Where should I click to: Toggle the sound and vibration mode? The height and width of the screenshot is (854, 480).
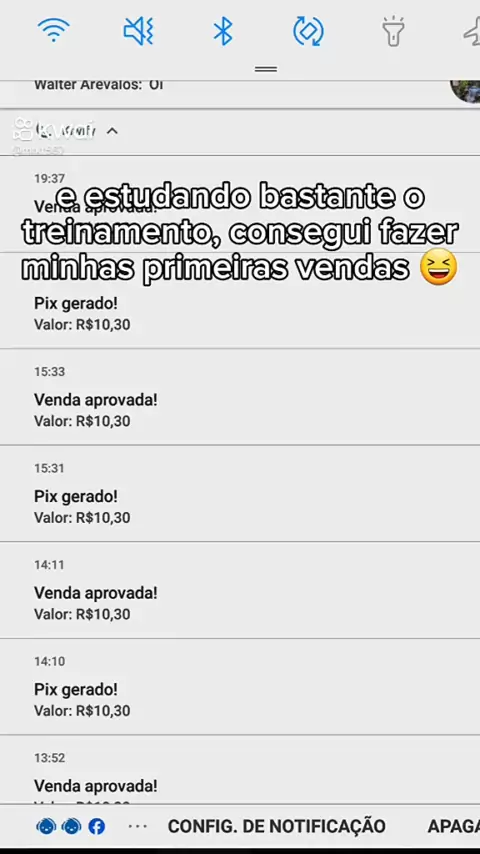[138, 30]
